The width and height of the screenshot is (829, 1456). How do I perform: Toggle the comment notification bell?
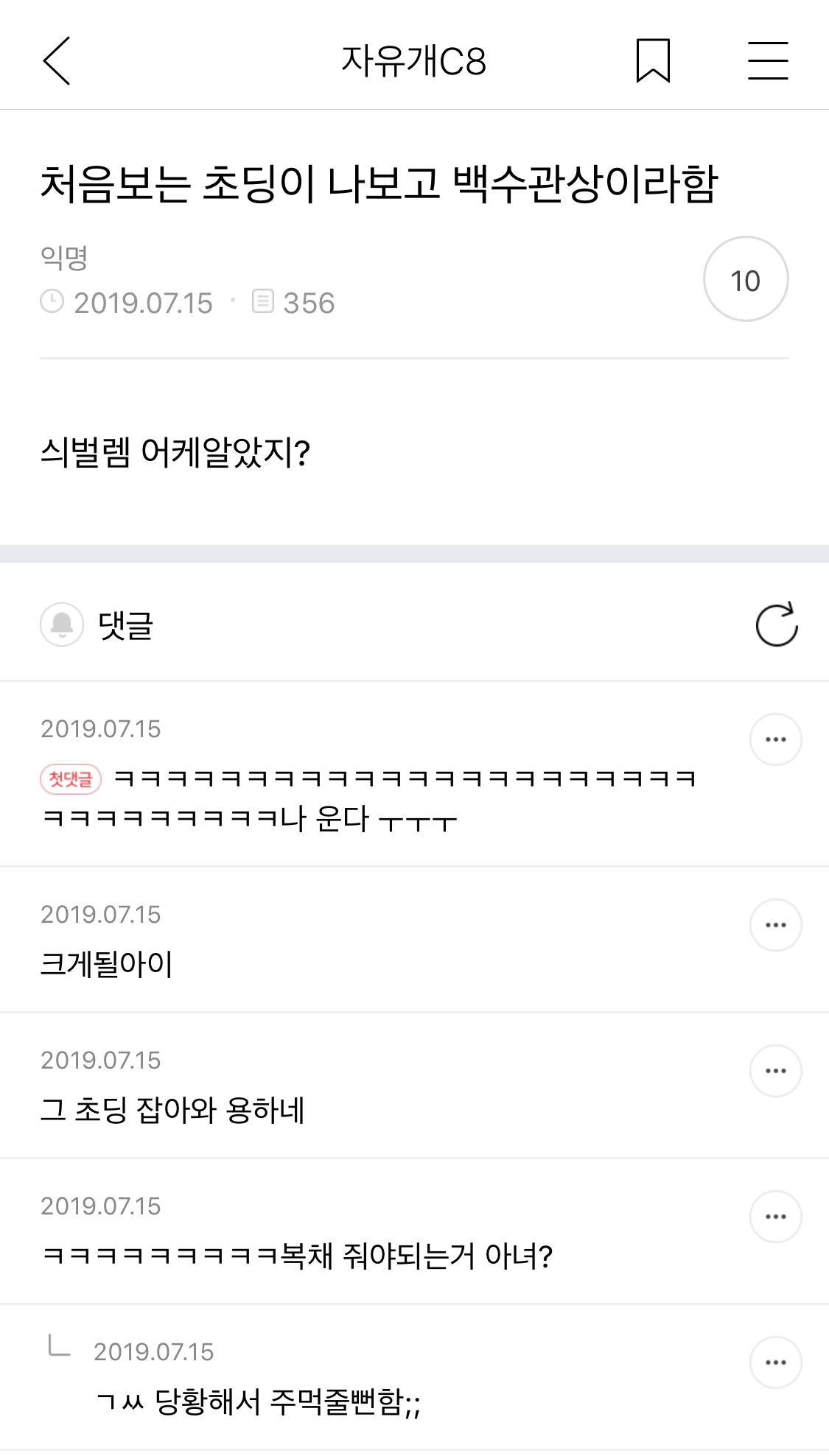(x=62, y=625)
